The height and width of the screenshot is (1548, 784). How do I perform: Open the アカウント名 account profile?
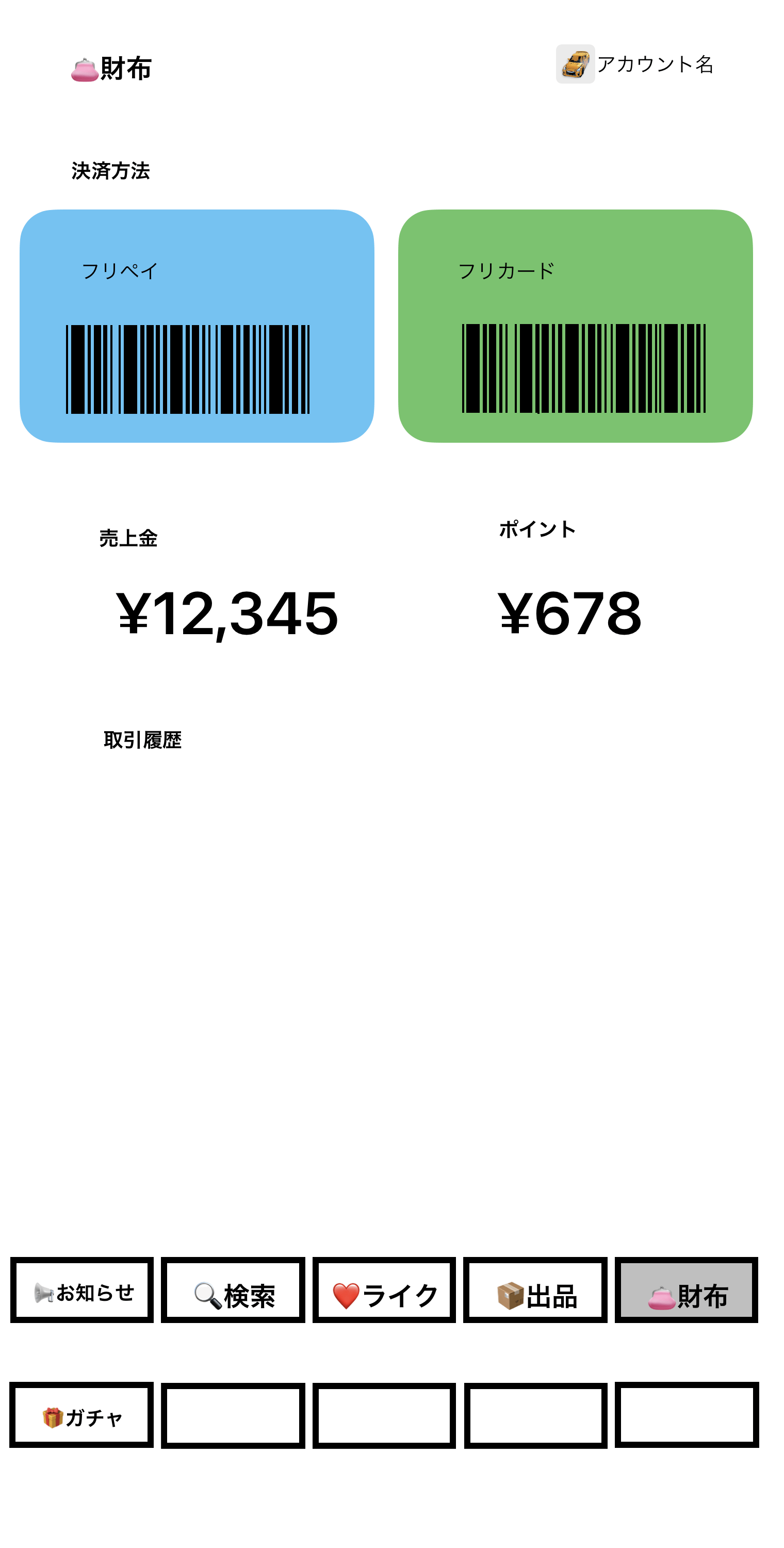(x=635, y=63)
